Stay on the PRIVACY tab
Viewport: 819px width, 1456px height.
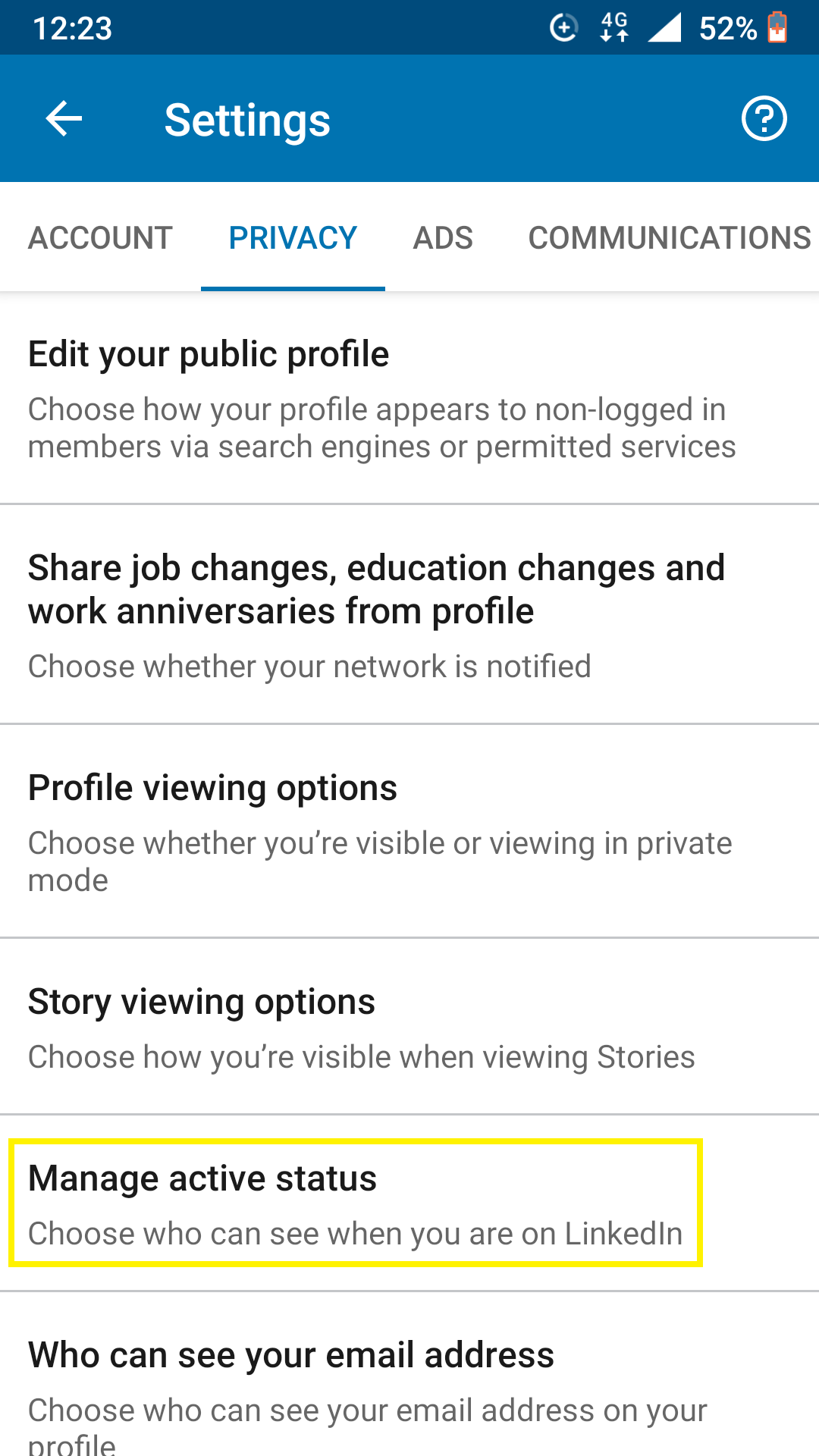pyautogui.click(x=293, y=237)
